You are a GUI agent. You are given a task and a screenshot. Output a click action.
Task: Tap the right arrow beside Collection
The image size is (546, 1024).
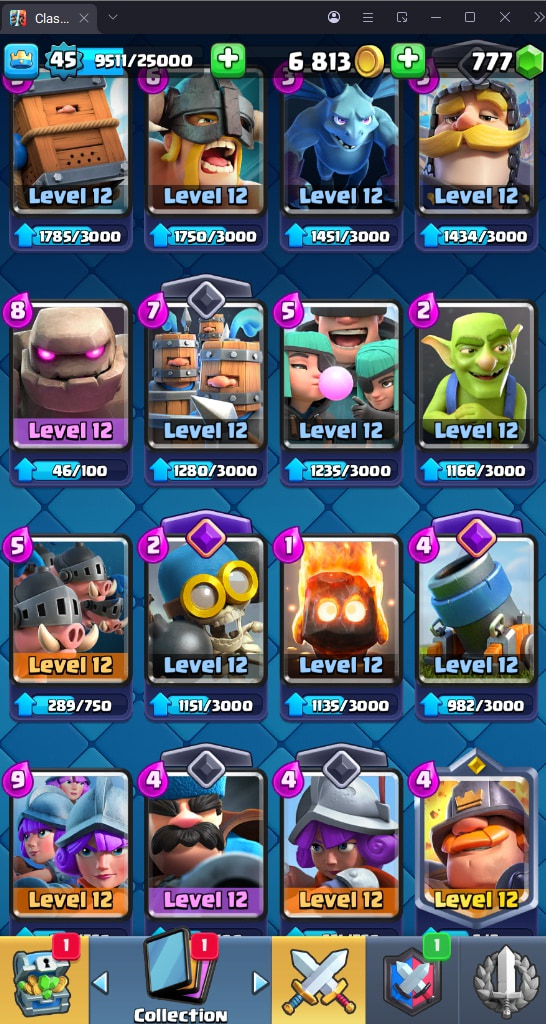261,982
